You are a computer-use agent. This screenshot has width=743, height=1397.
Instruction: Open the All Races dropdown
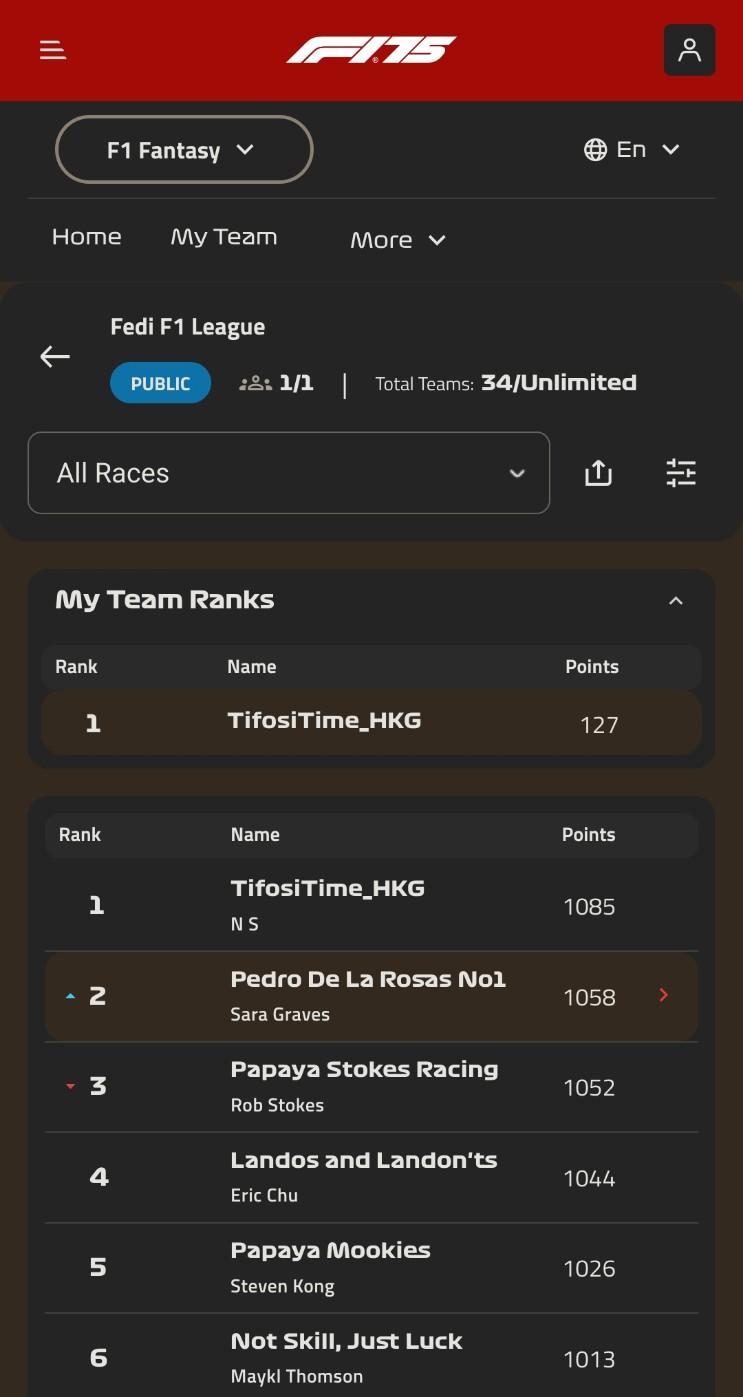click(x=289, y=473)
